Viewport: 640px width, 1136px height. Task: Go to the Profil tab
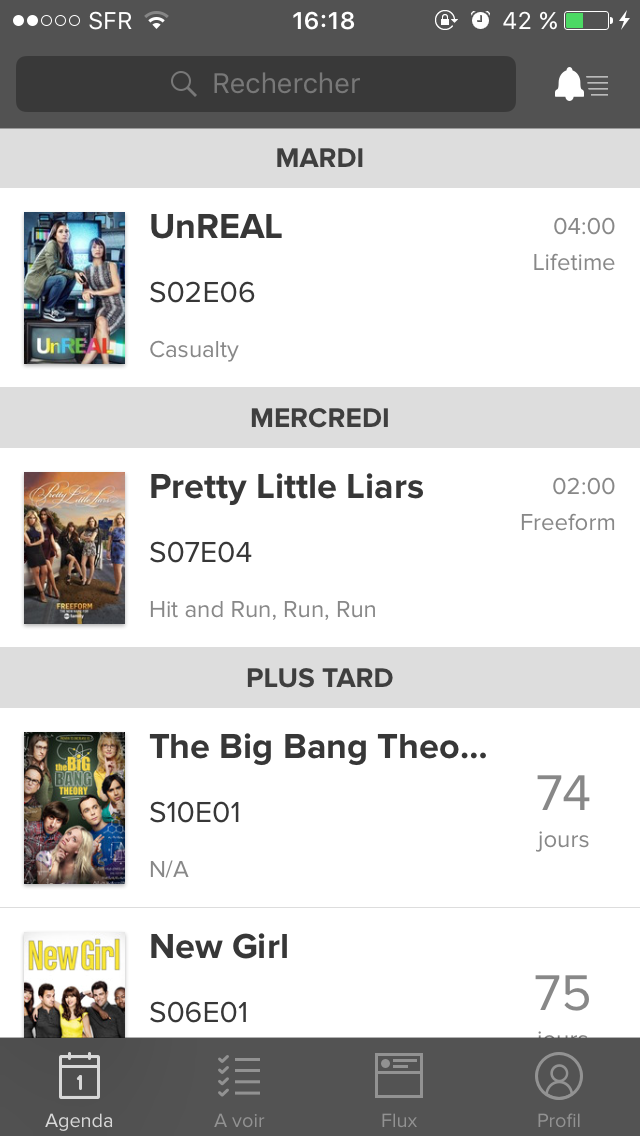[x=558, y=1088]
